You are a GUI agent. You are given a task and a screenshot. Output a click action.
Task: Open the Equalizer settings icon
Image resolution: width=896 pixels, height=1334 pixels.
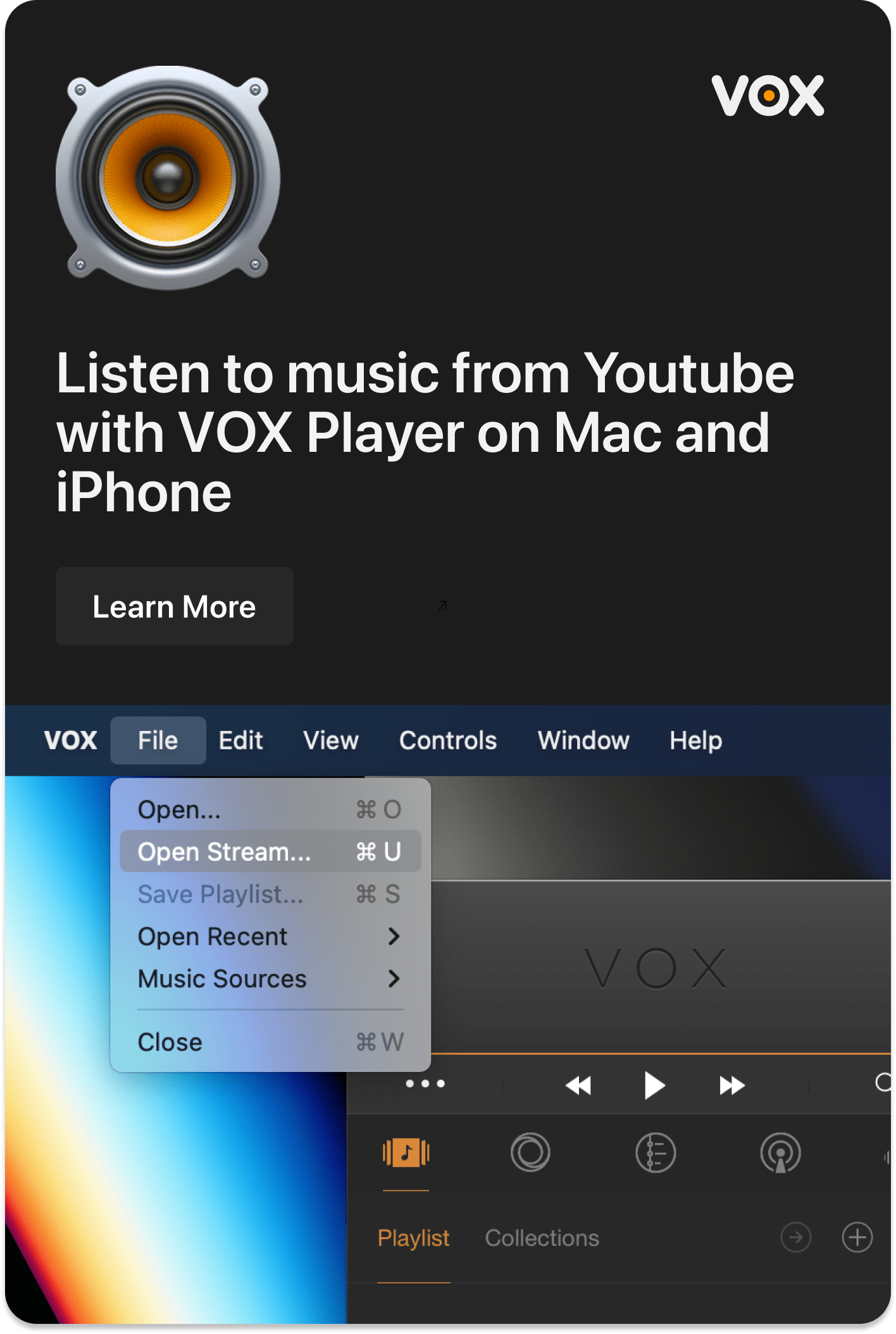(x=655, y=1152)
